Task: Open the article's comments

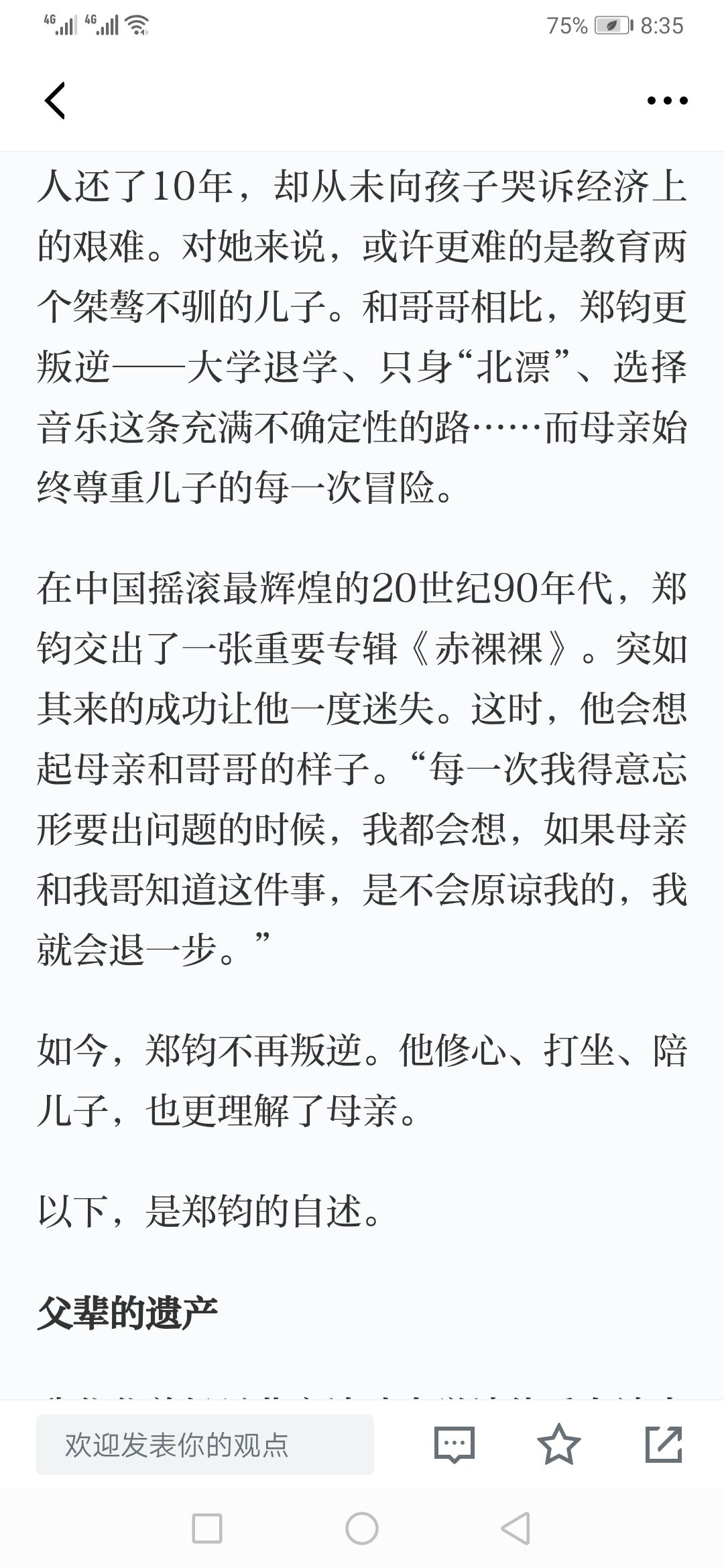Action: point(455,1445)
